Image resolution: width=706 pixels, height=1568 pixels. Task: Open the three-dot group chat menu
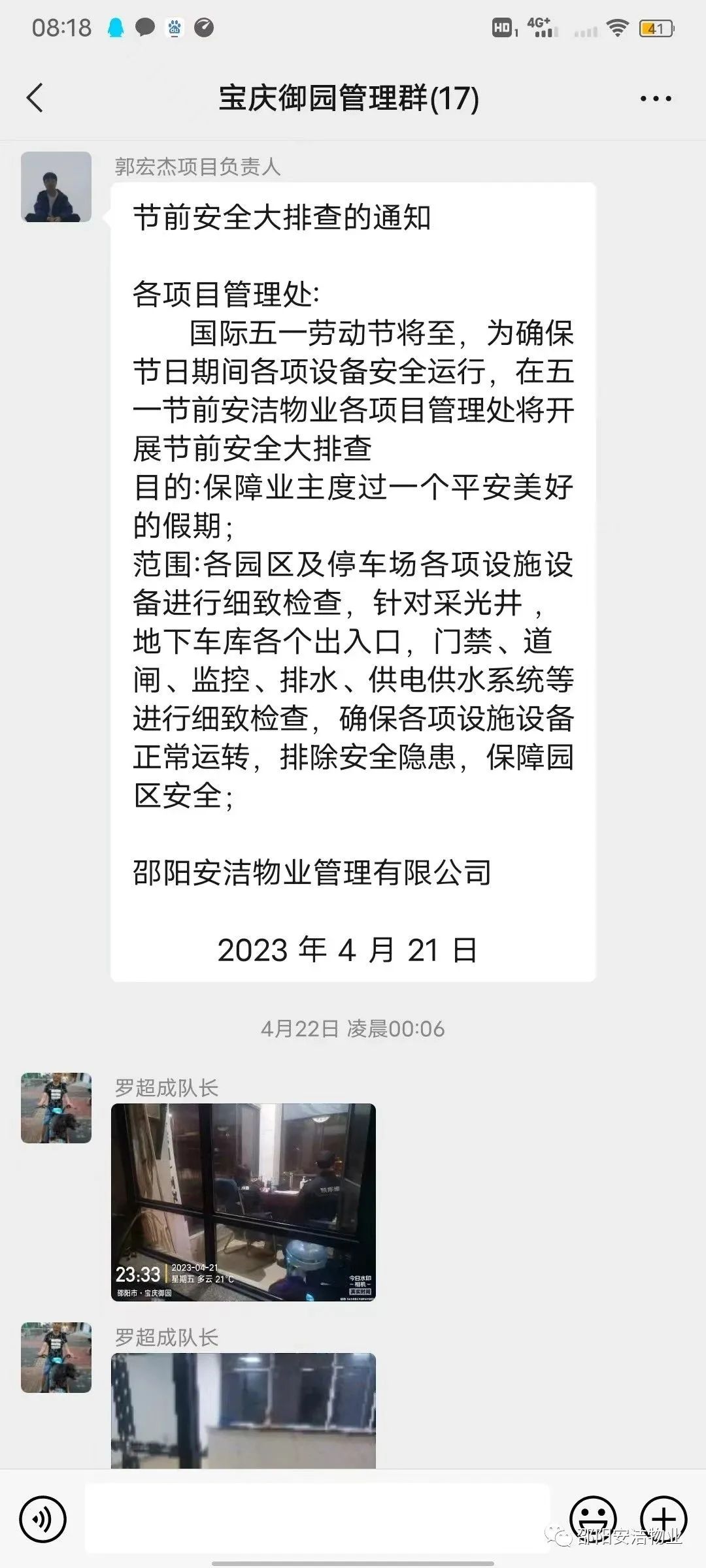click(656, 99)
